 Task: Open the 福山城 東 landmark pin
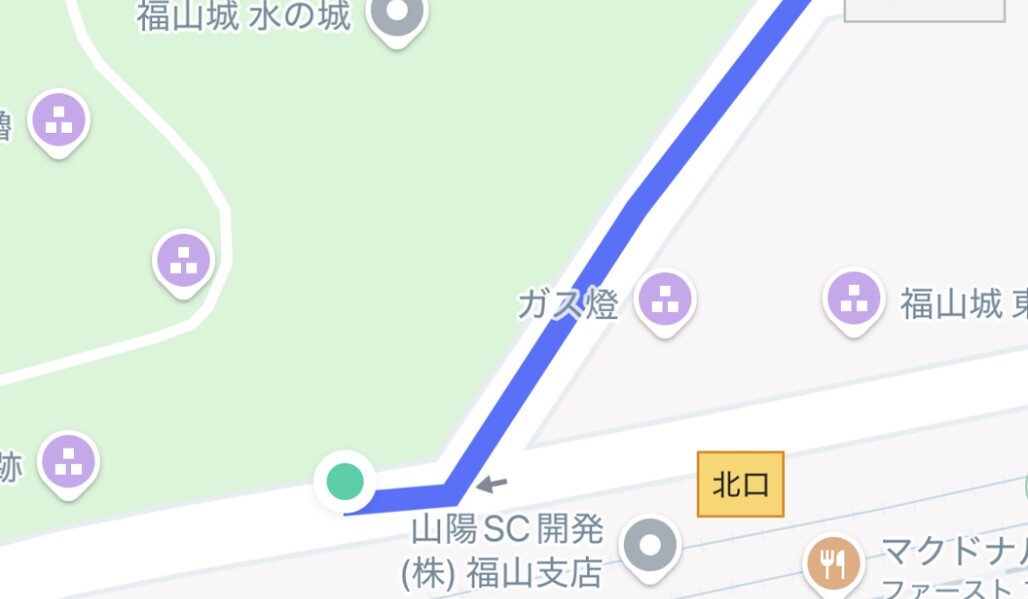click(x=853, y=298)
